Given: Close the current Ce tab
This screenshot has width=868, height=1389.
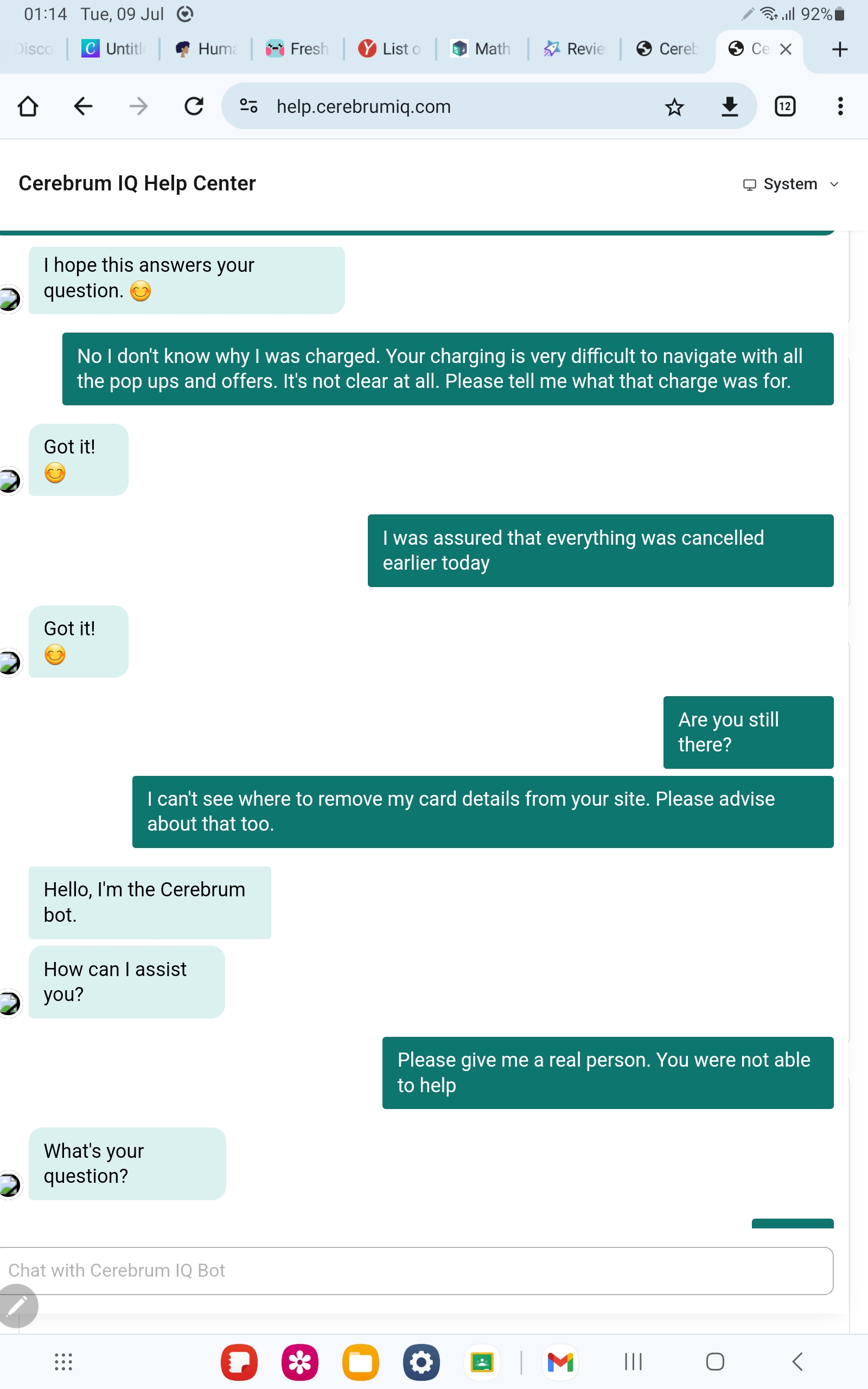Looking at the screenshot, I should [x=786, y=49].
